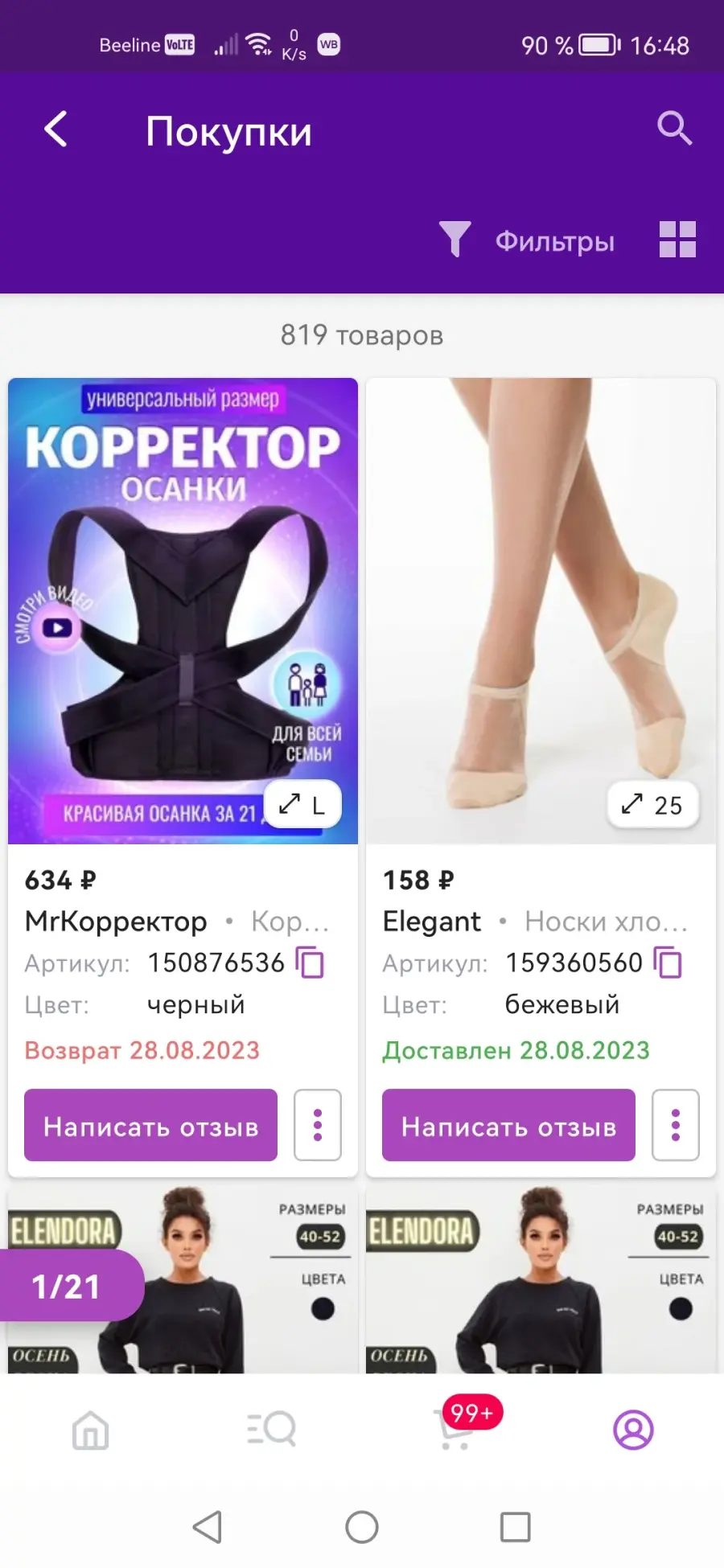Switch the purchases grid layout view
The height and width of the screenshot is (1568, 724).
(677, 240)
